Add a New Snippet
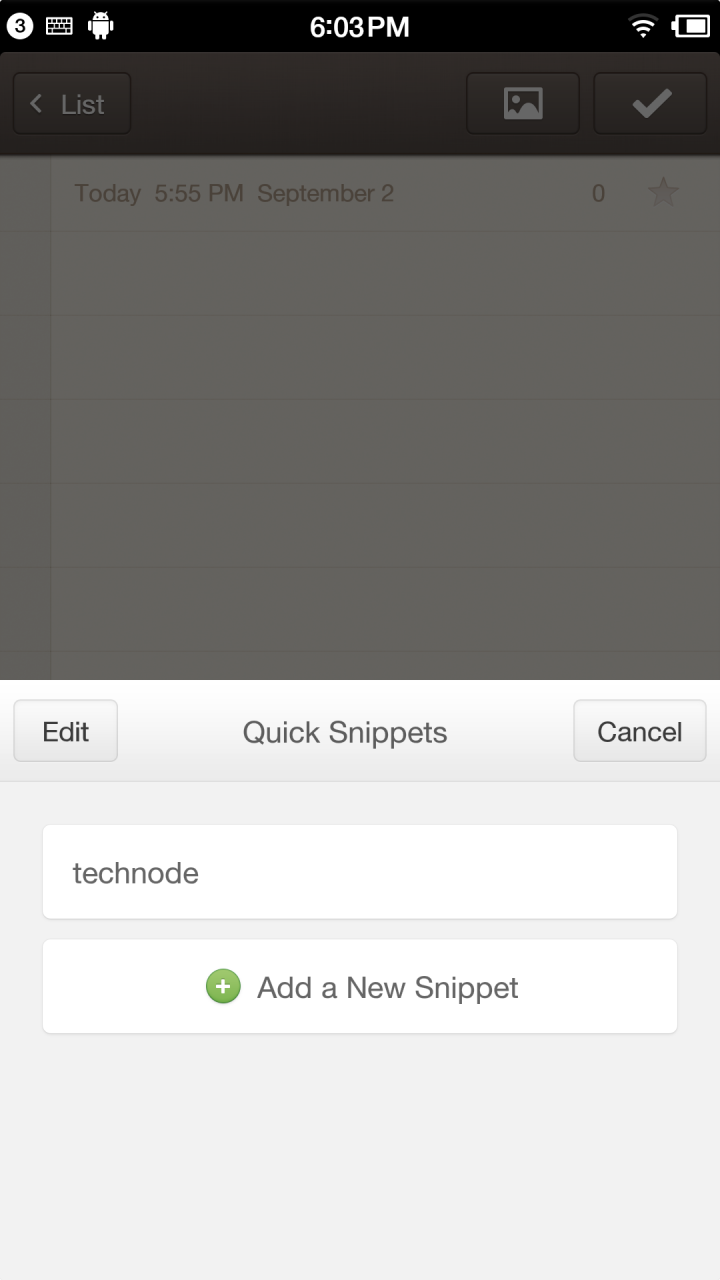 click(x=359, y=987)
